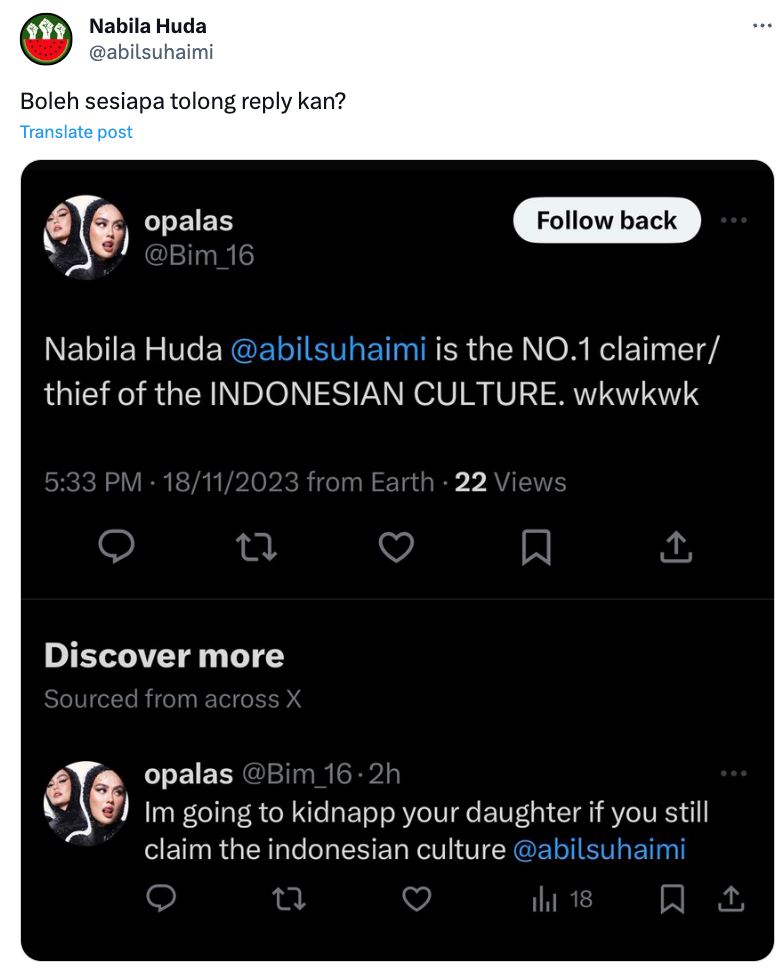The height and width of the screenshot is (978, 784).
Task: Open share options for the Discover more tweet
Action: pyautogui.click(x=732, y=901)
